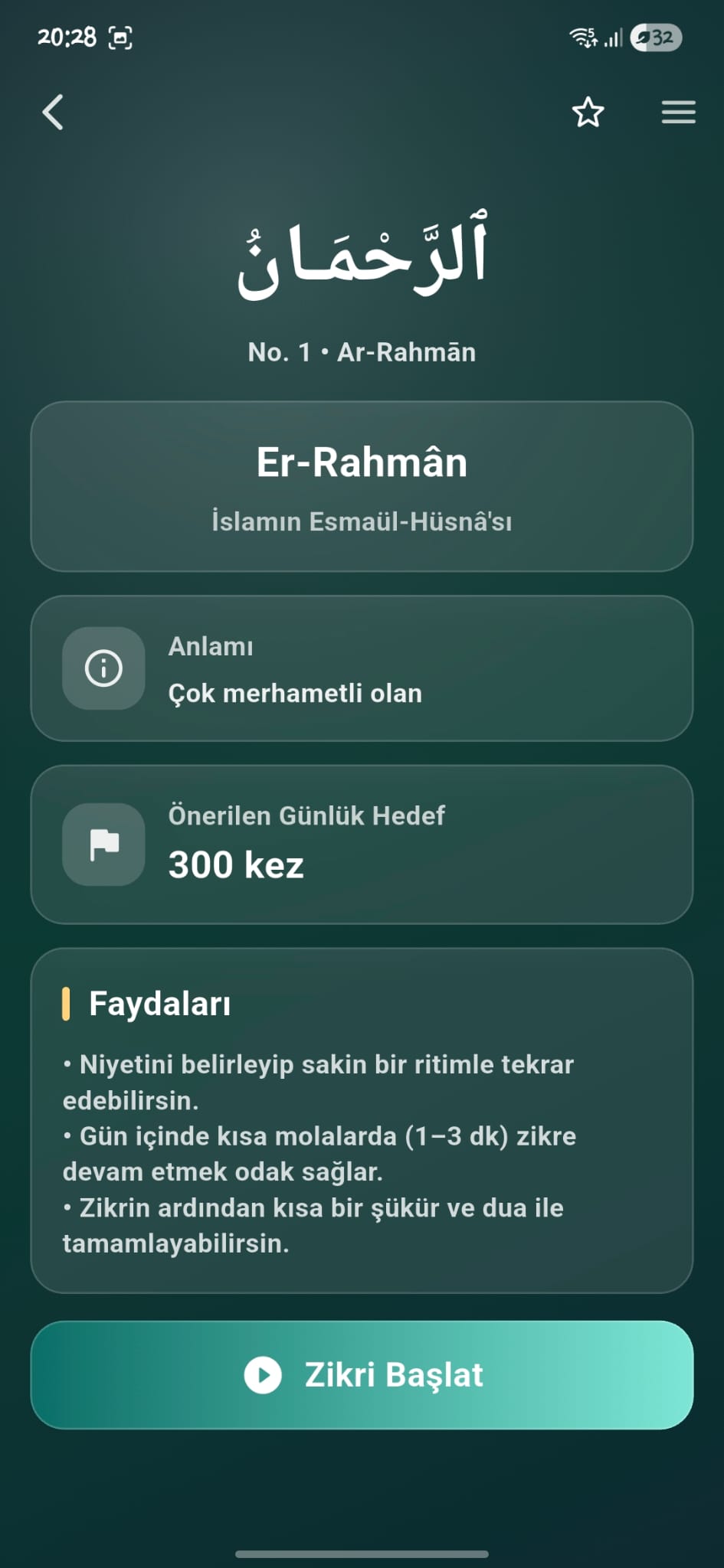Go back using the top-left arrow
Image resolution: width=724 pixels, height=1568 pixels.
(52, 113)
